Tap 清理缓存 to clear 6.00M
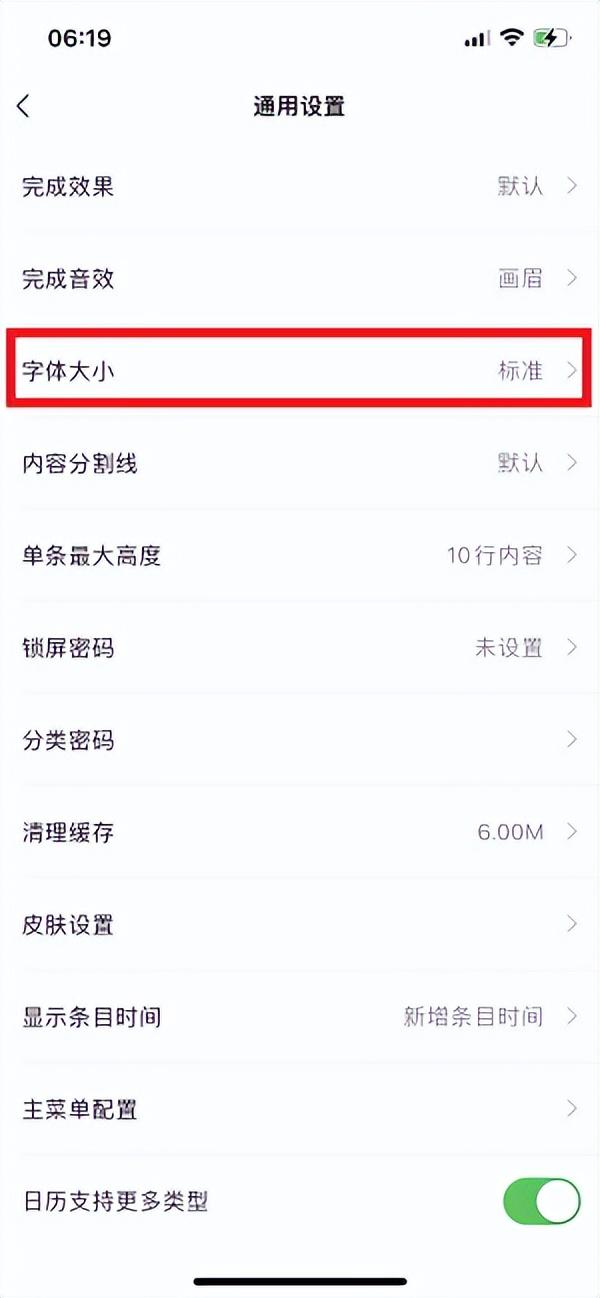The height and width of the screenshot is (1298, 600). (x=300, y=832)
